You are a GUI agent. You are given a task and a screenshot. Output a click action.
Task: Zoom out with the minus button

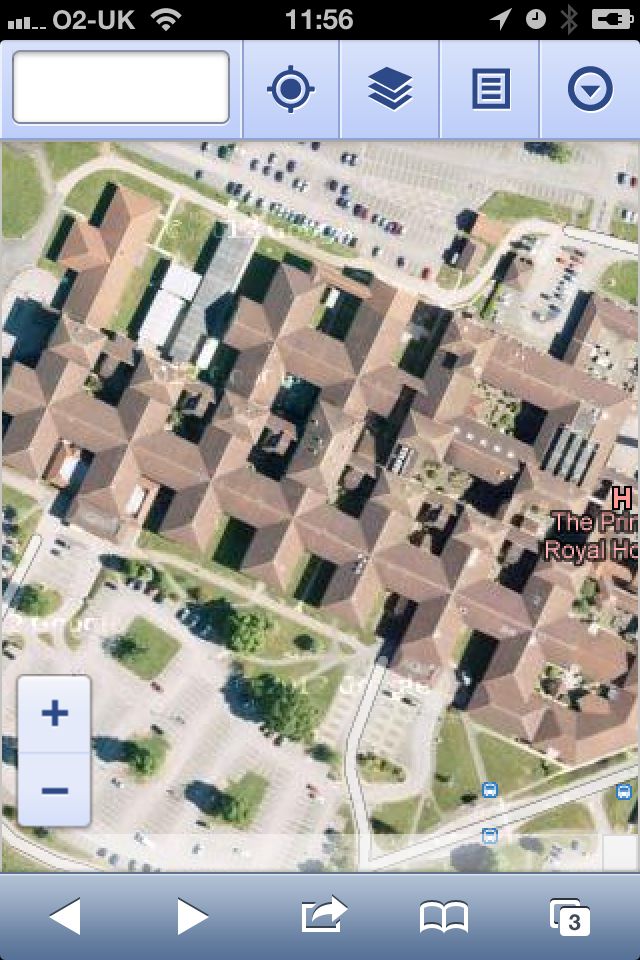point(55,790)
